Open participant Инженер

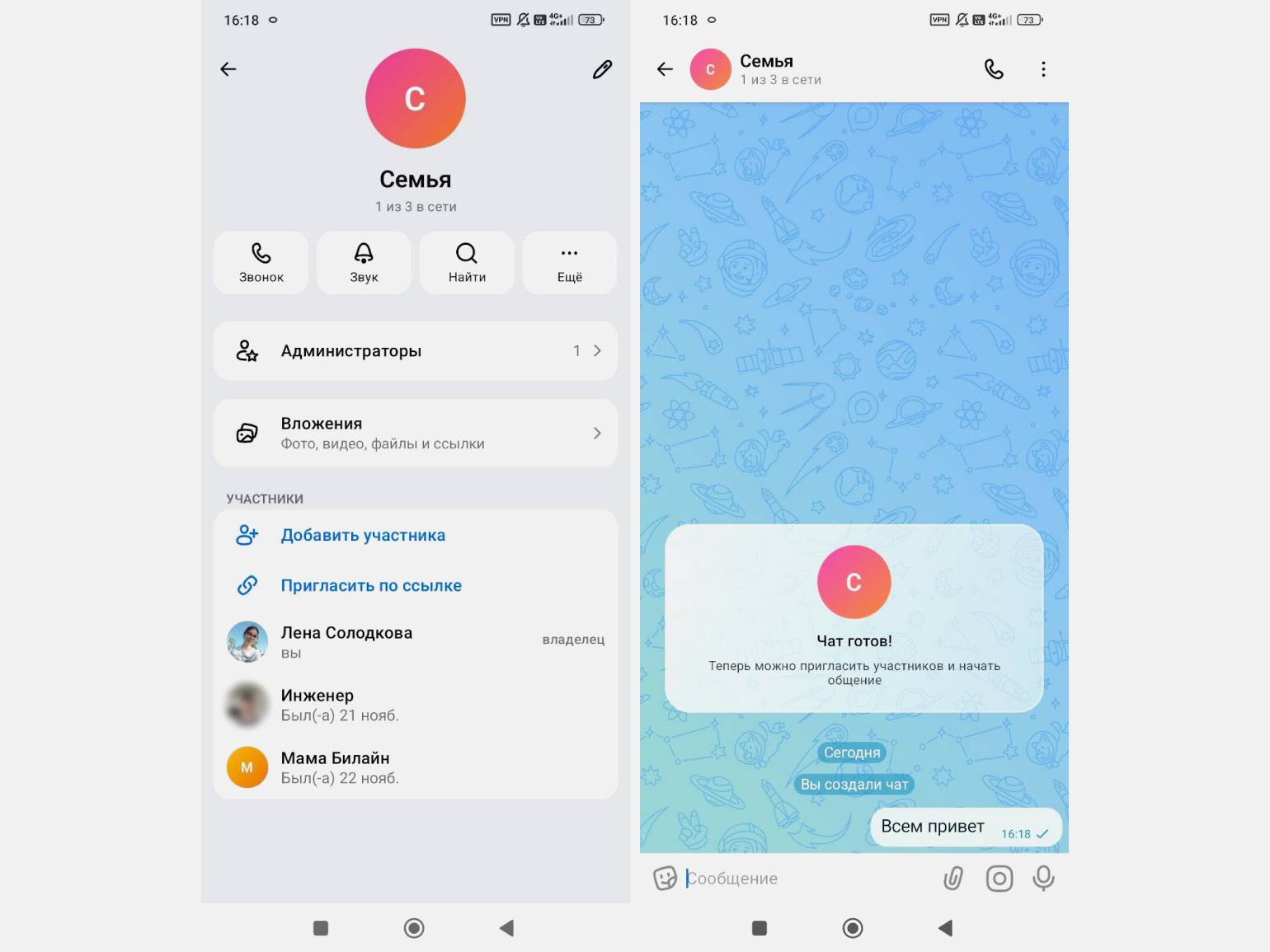point(317,705)
